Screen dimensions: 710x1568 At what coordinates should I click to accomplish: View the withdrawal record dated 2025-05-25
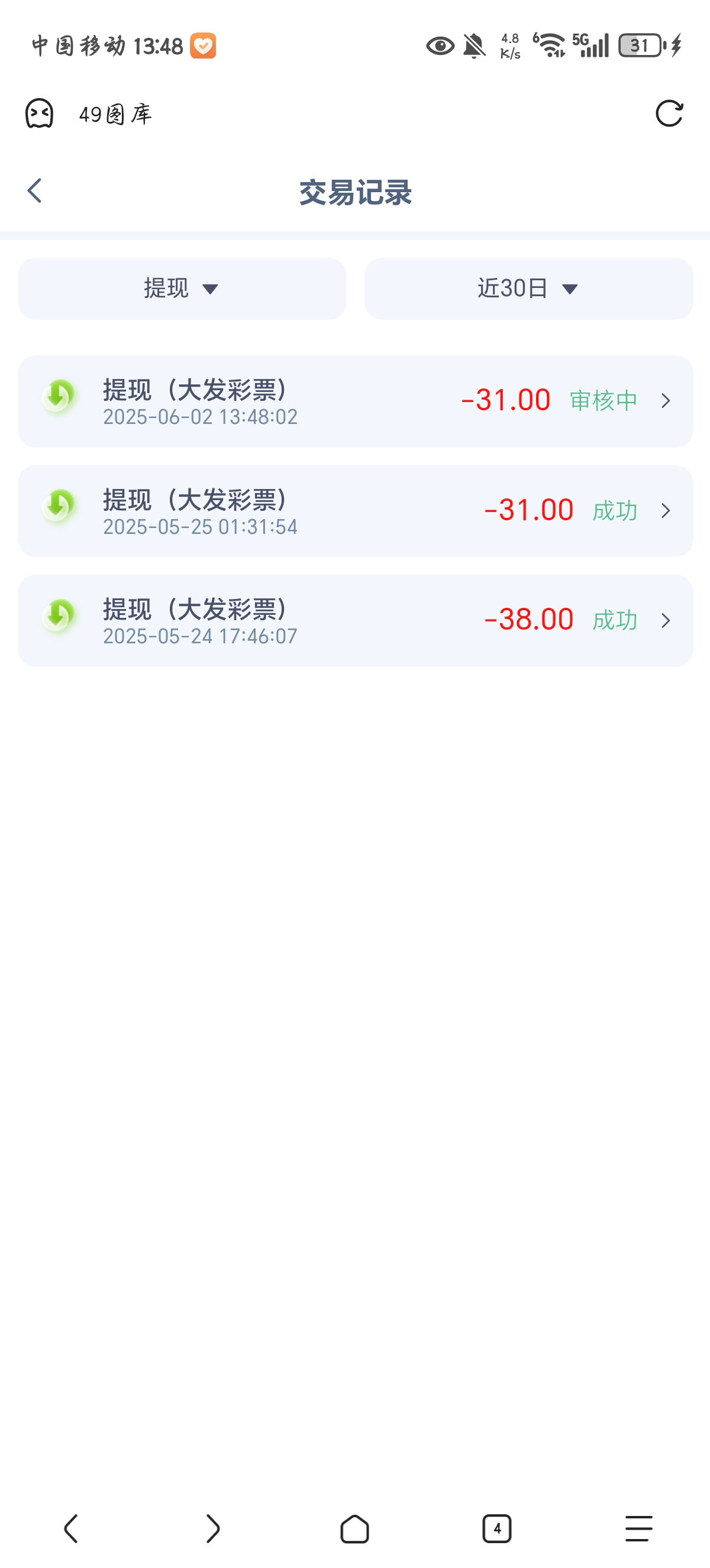tap(355, 511)
